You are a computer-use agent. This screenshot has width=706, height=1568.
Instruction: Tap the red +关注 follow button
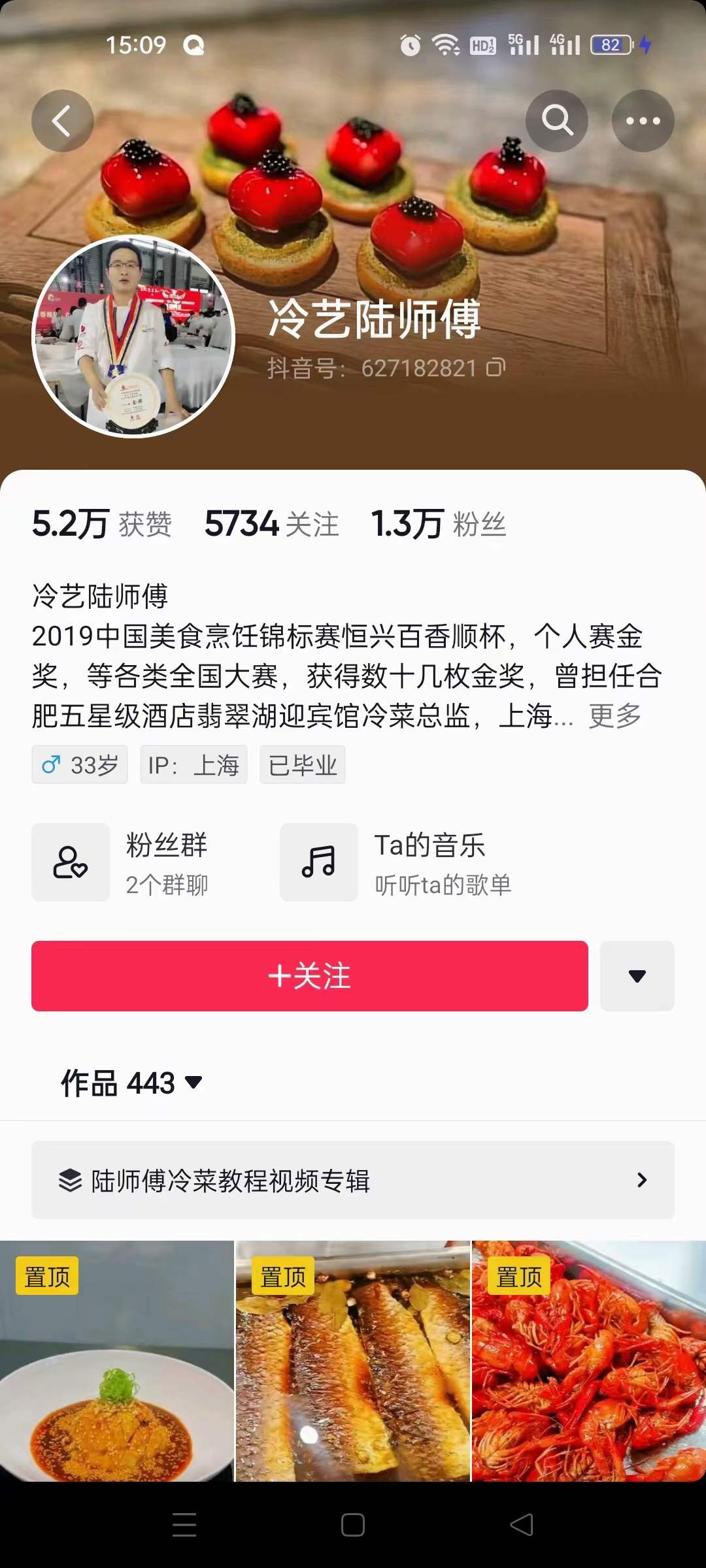309,976
